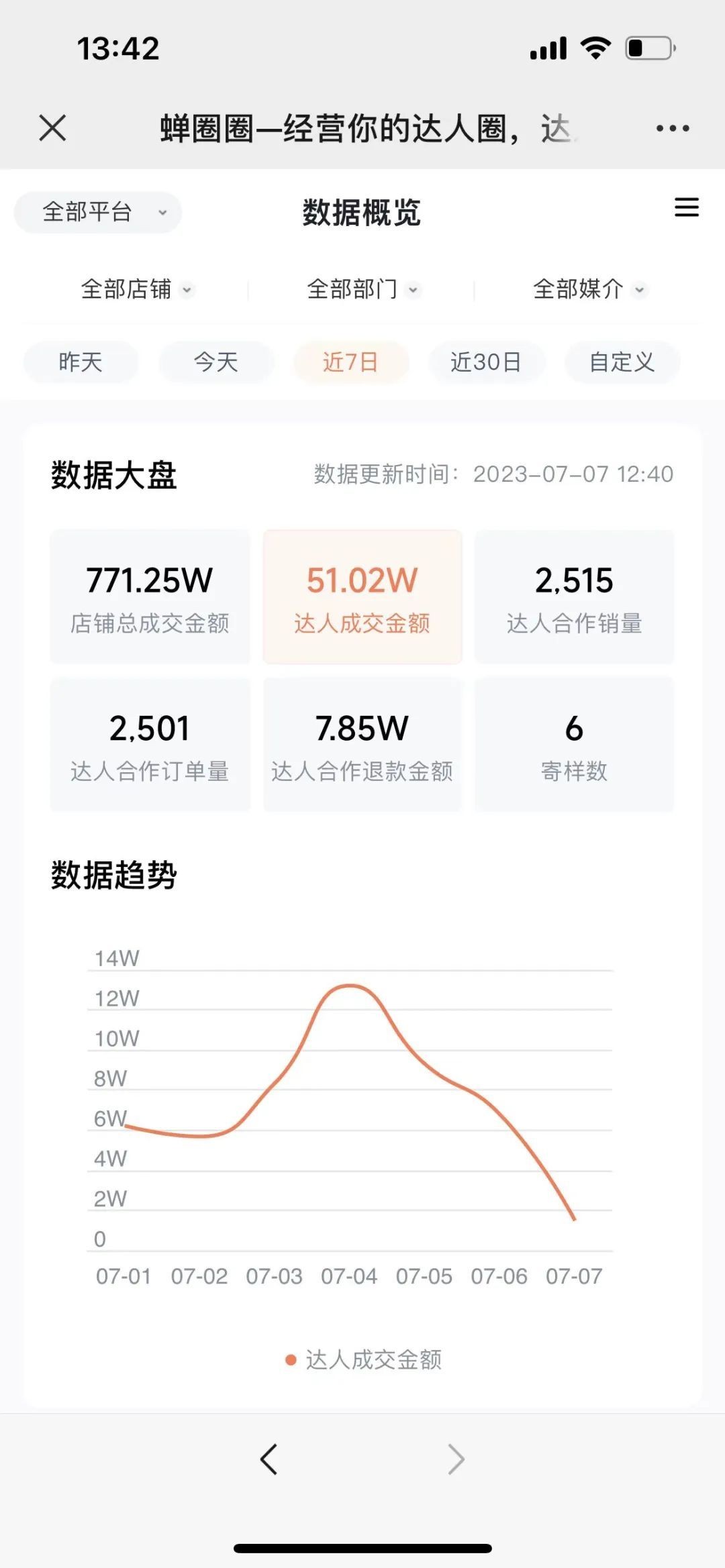Expand the 全部平台 platform dropdown
This screenshot has height=1568, width=725.
pos(98,212)
